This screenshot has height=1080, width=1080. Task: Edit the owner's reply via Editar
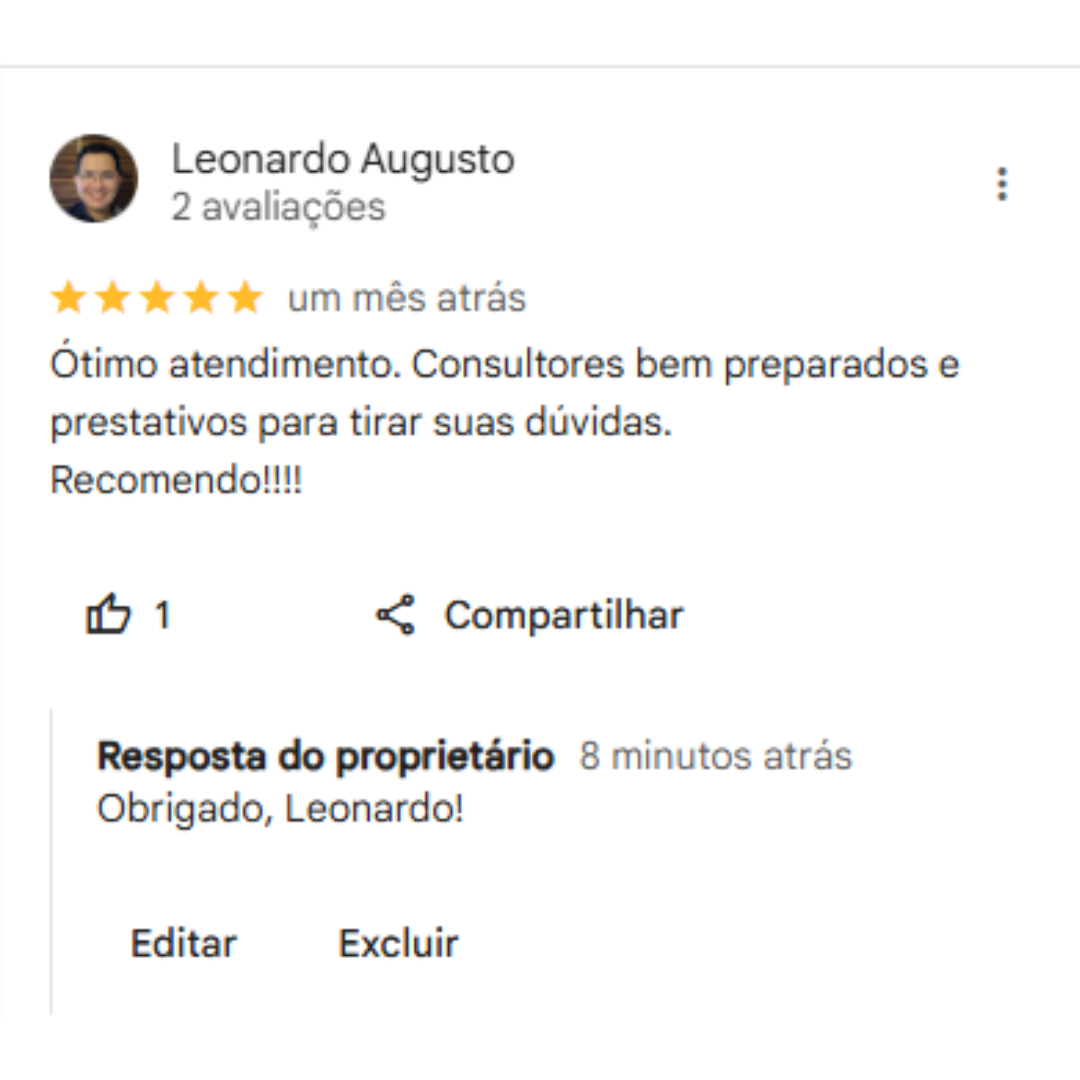tap(184, 943)
